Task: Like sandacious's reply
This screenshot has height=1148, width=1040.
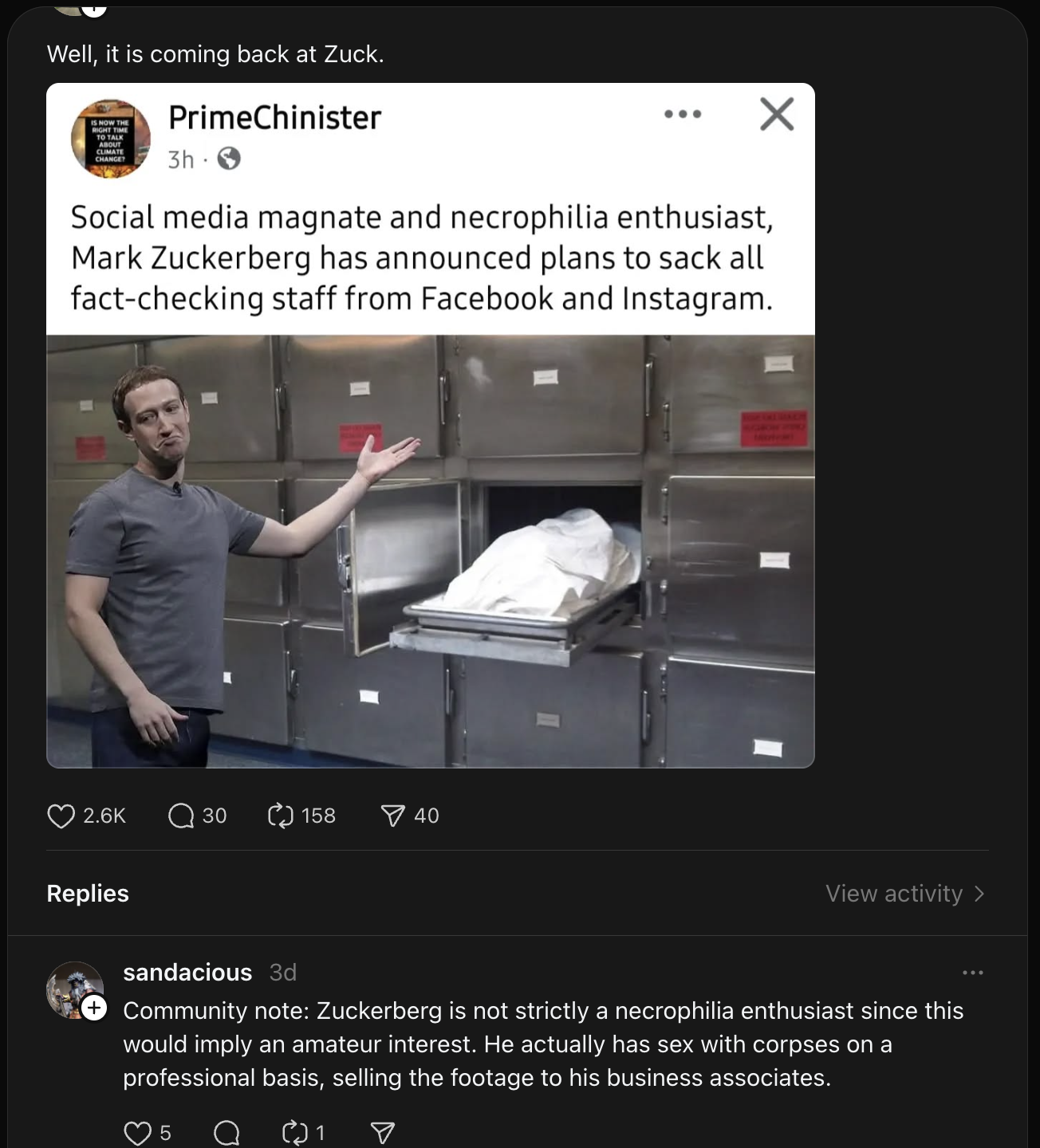Action: (138, 1133)
